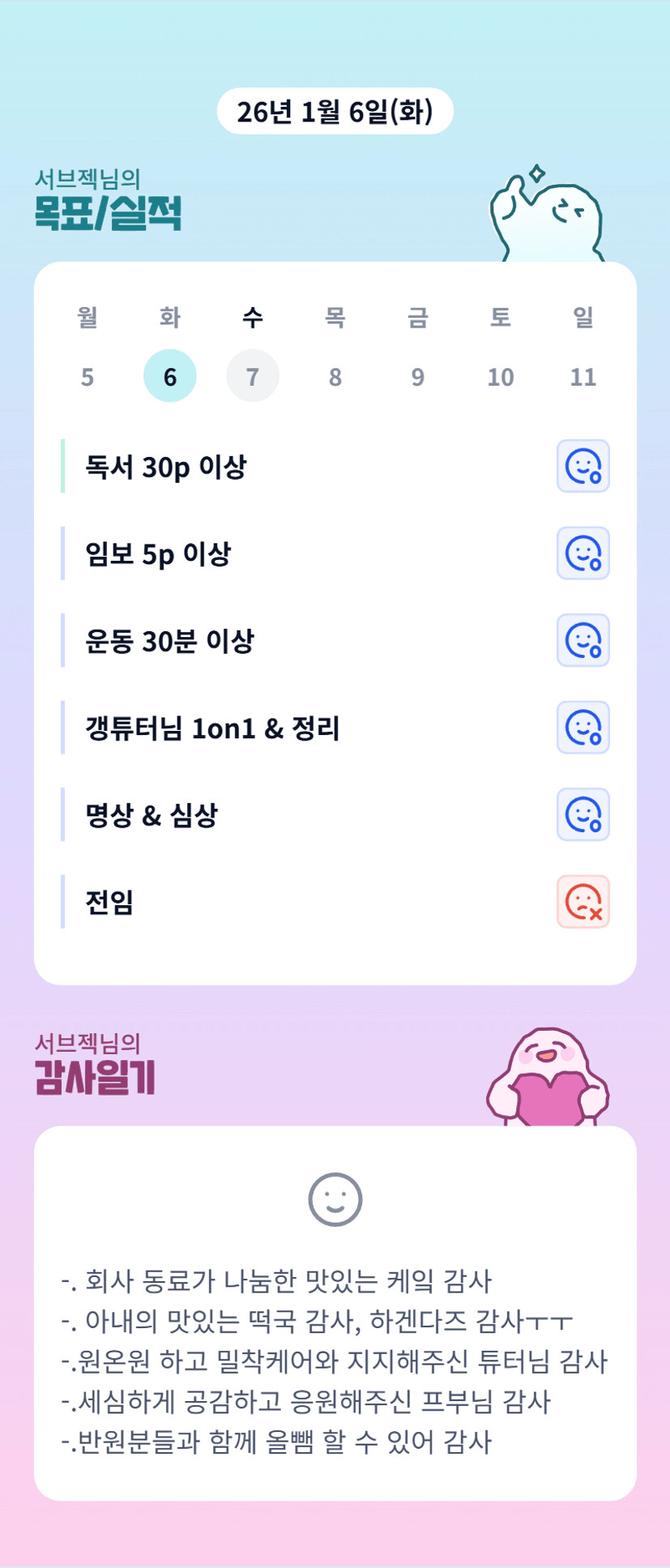Tap the smiley status for 명상 & 심상

[x=583, y=814]
